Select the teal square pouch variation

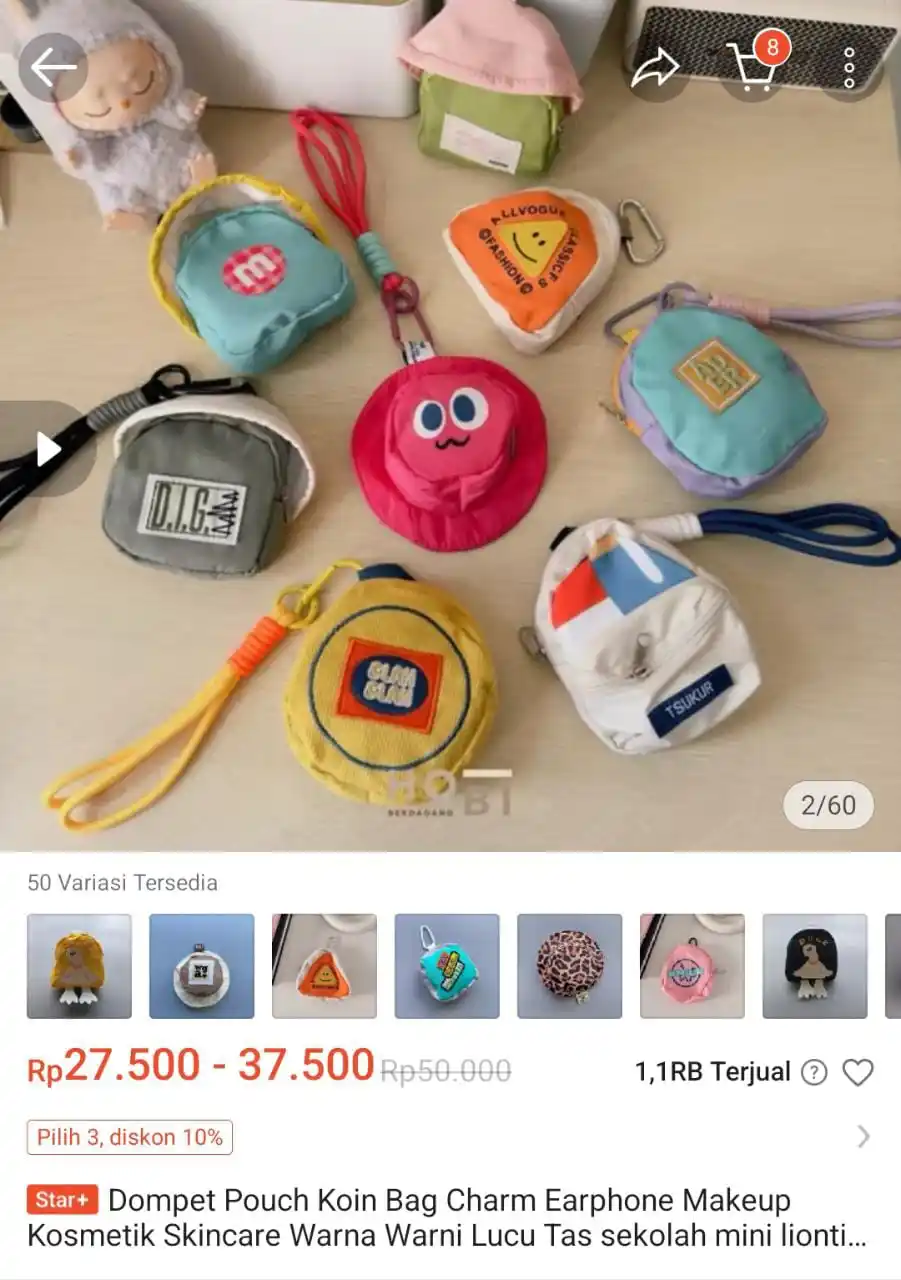tap(447, 966)
